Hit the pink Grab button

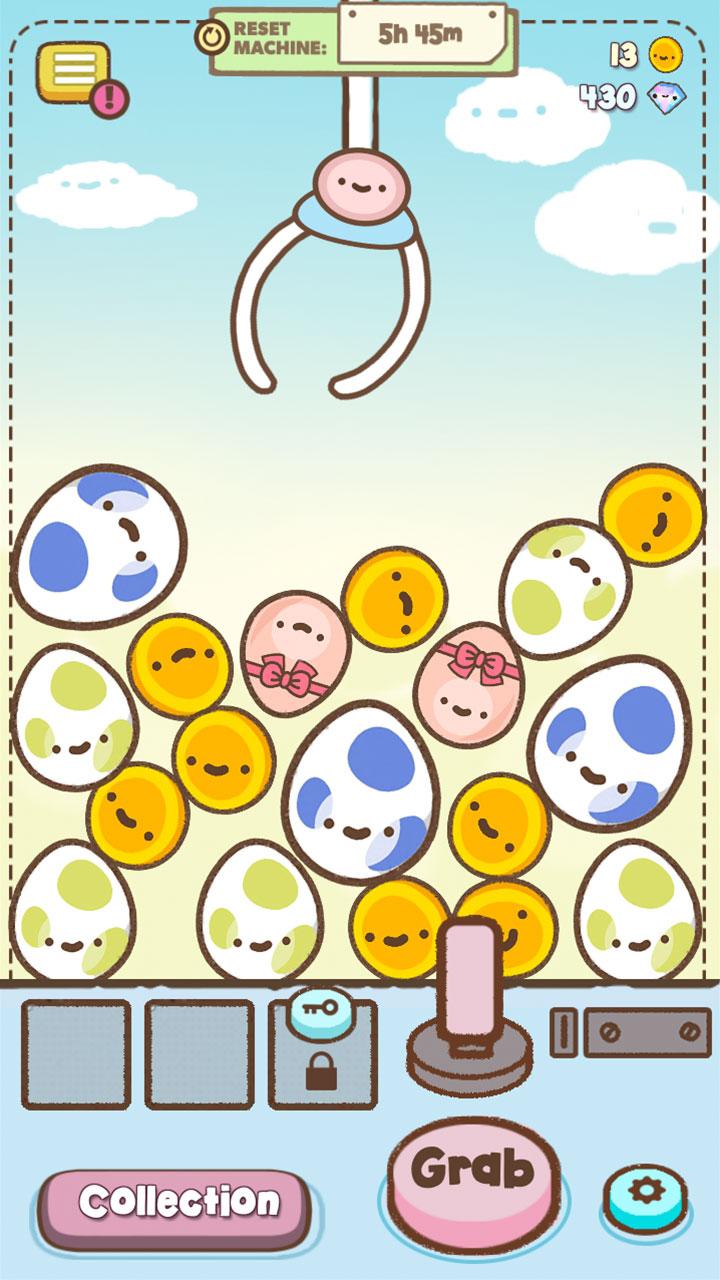[472, 1171]
